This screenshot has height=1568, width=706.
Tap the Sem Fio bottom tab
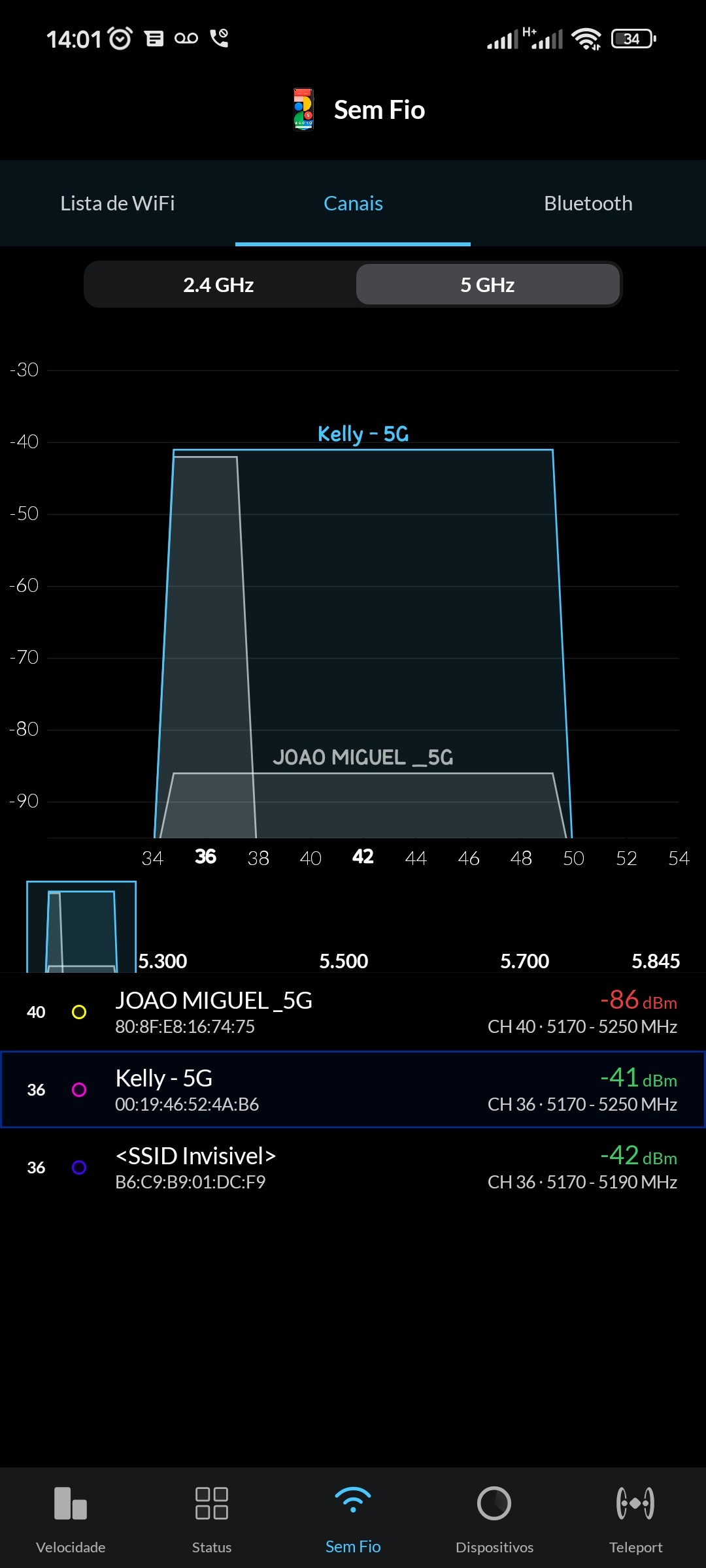pos(353,1517)
